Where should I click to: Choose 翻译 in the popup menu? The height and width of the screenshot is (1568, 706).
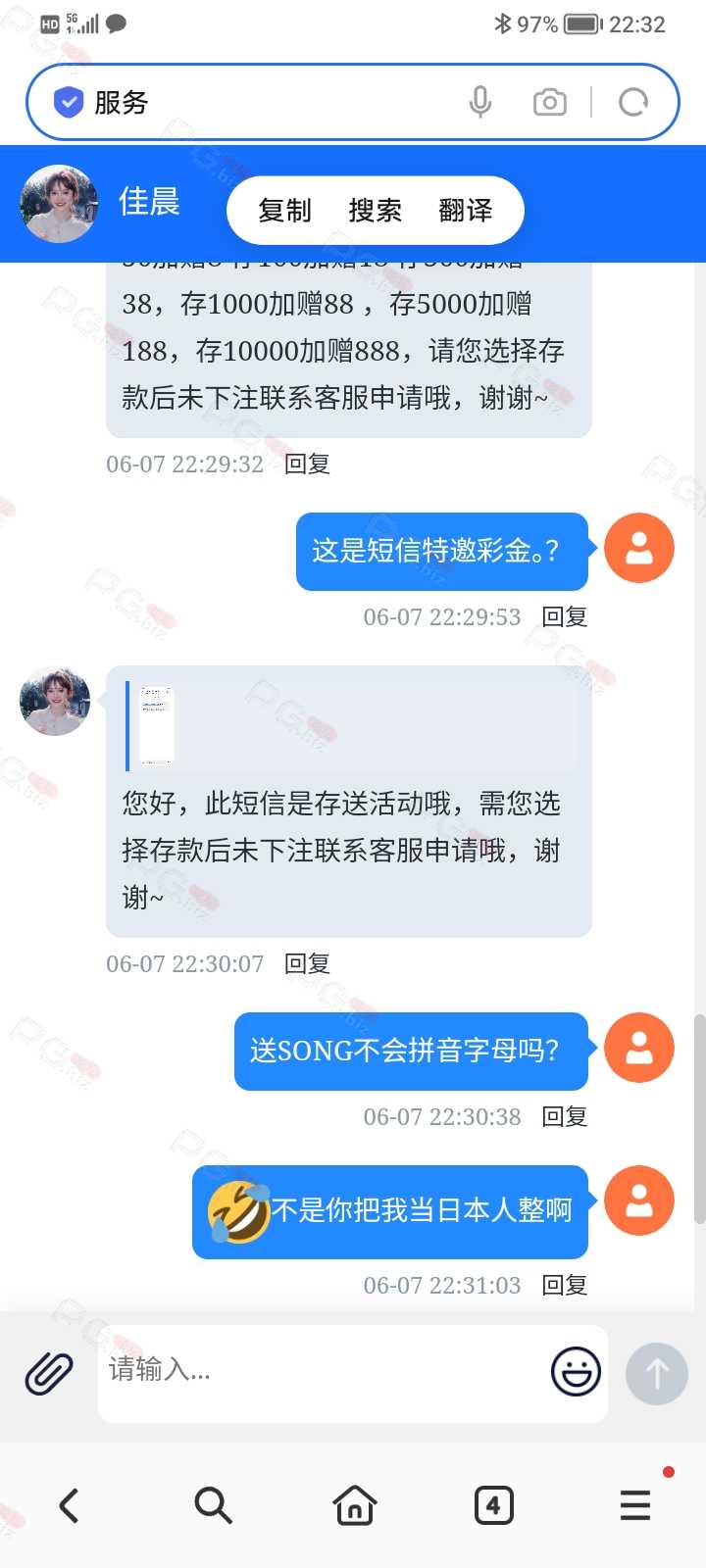coord(466,210)
